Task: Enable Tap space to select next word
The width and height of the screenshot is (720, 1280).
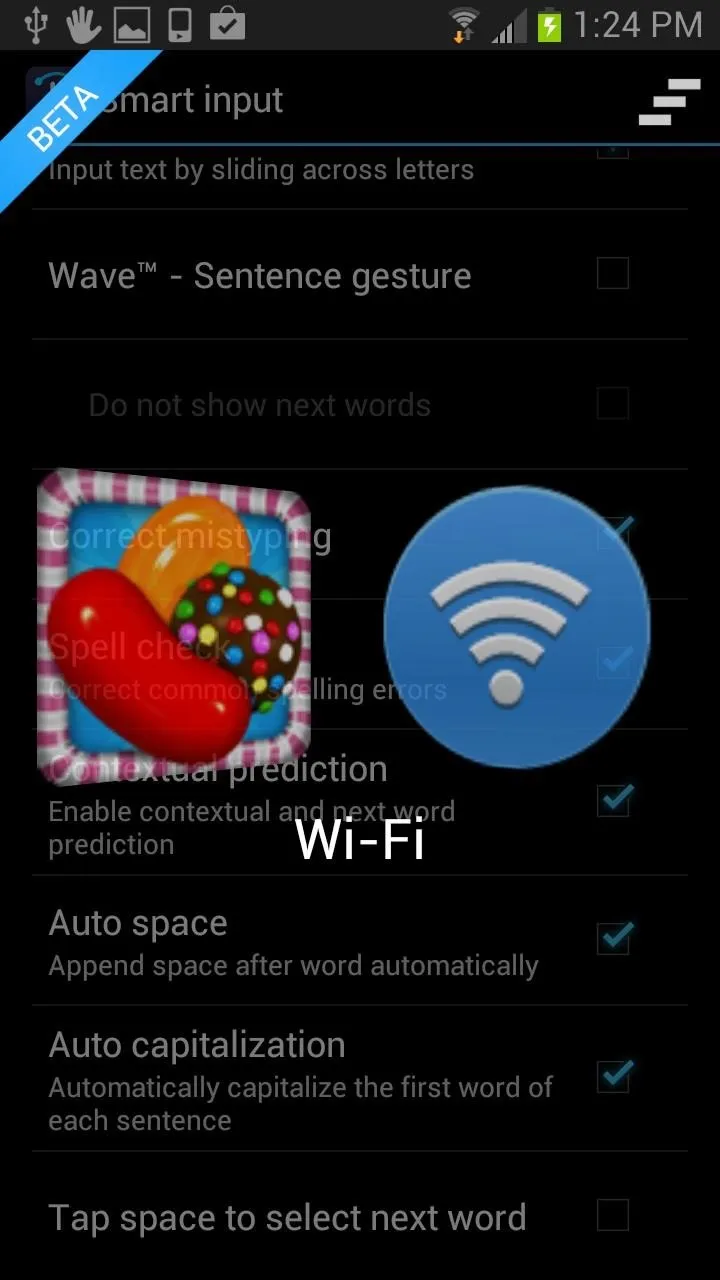Action: pyautogui.click(x=612, y=1215)
